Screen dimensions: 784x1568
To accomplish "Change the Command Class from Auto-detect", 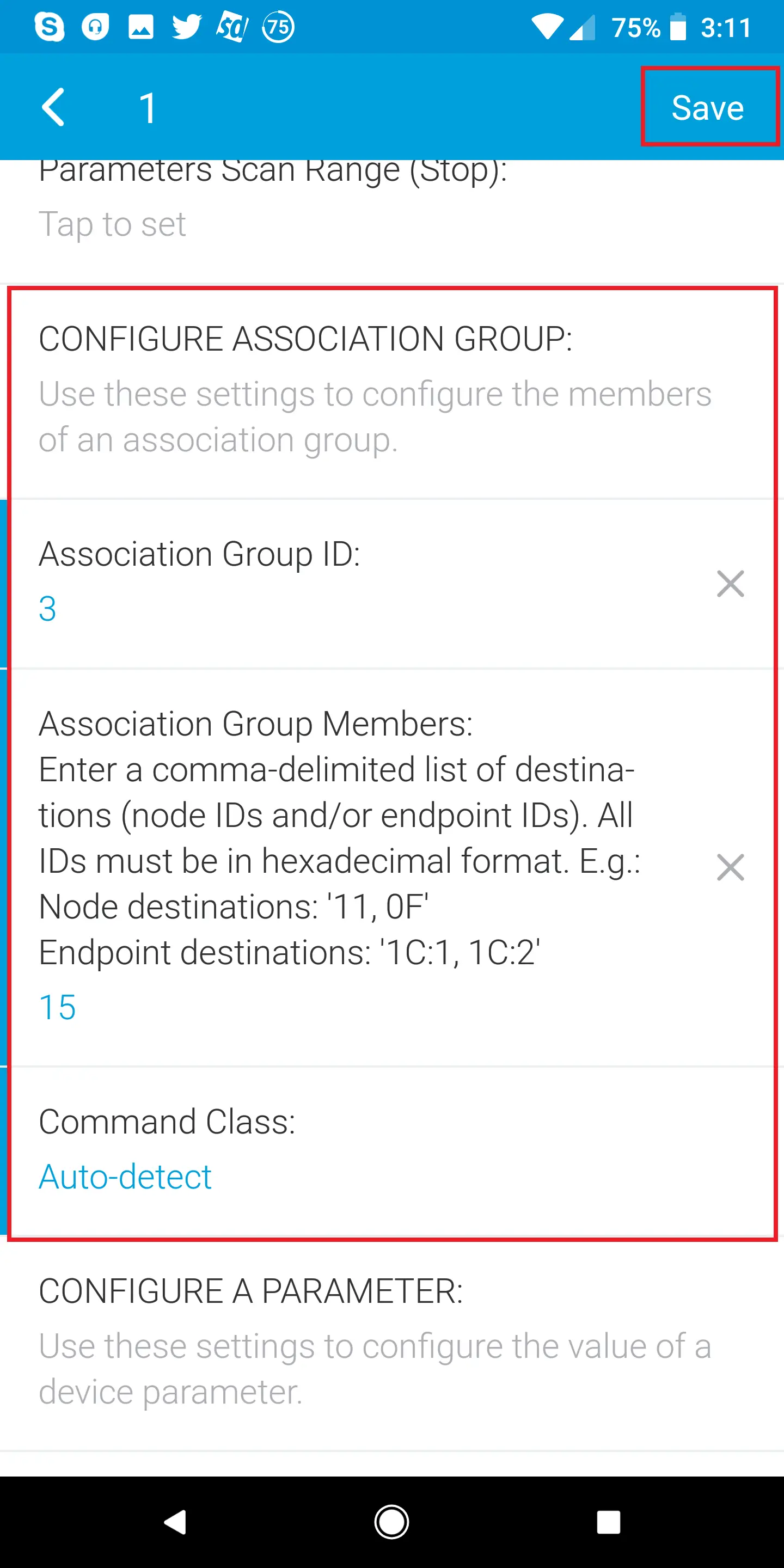I will pyautogui.click(x=125, y=1176).
